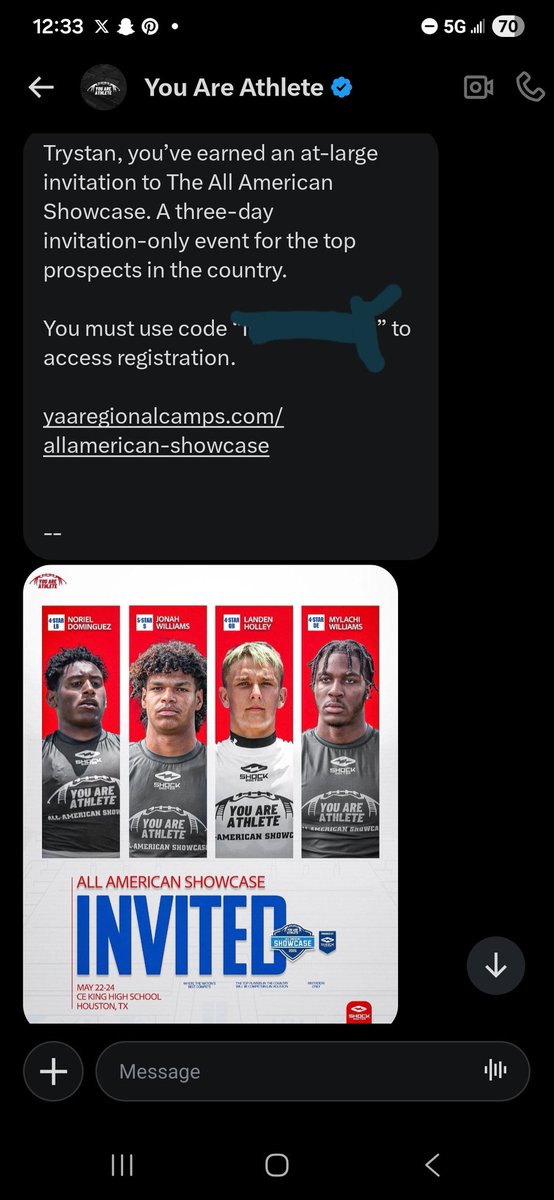Jump to the latest message with down arrow
554x1200 pixels.
496,966
